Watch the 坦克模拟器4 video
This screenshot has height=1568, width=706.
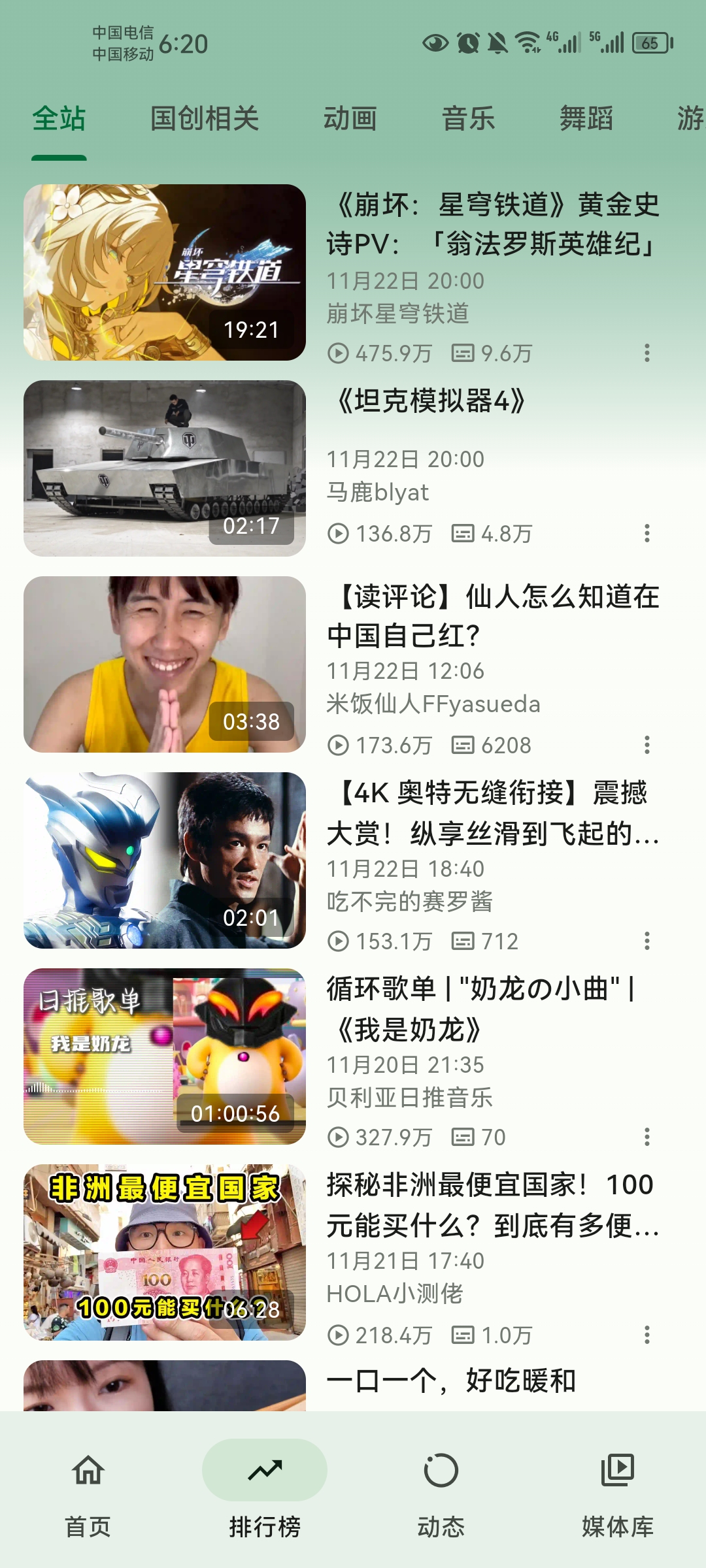165,468
